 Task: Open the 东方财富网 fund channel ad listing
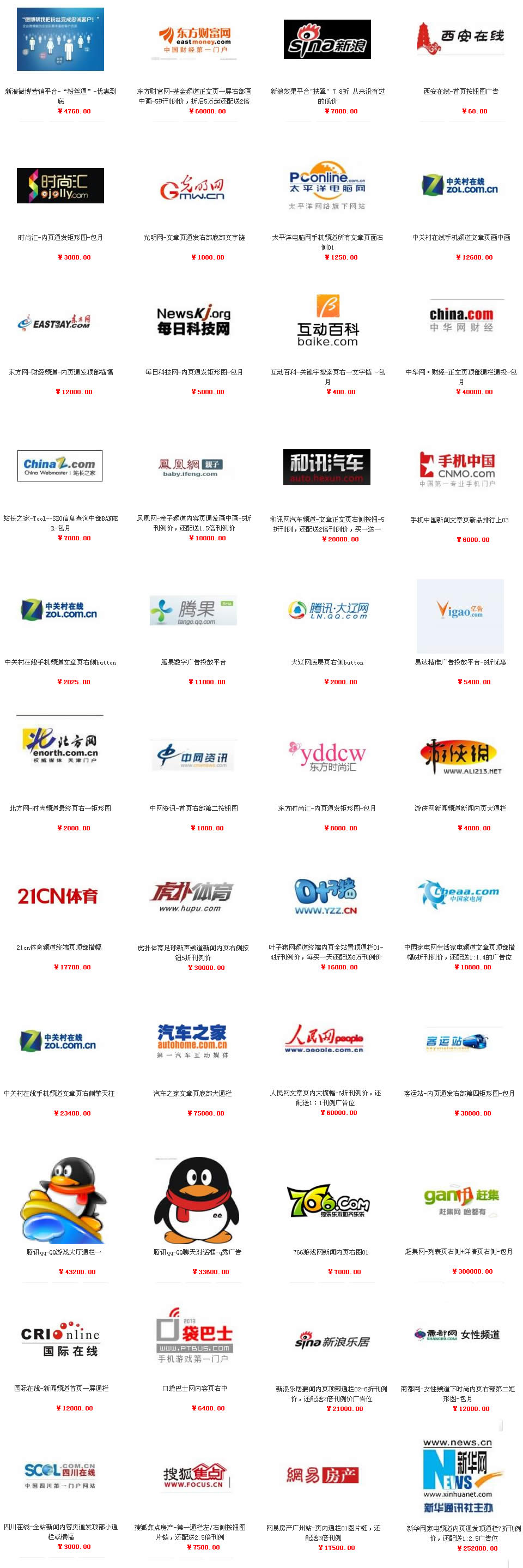194,96
